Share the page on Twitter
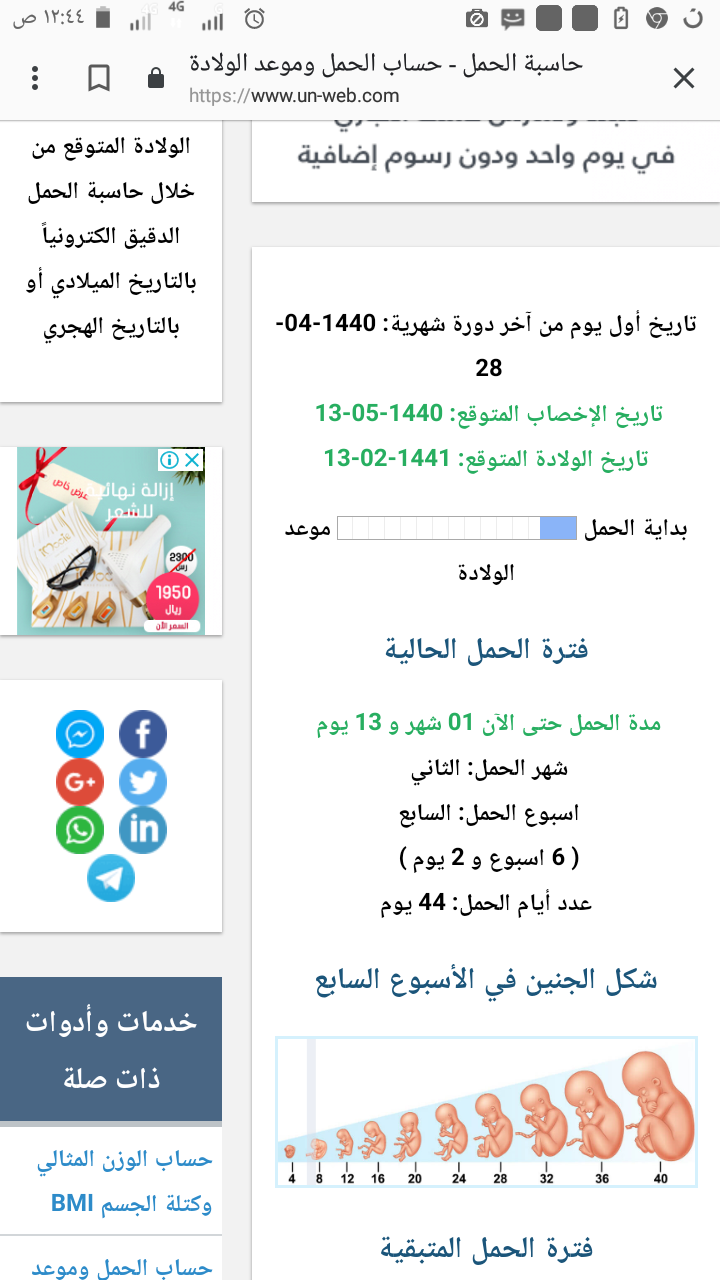720x1280 pixels. pyautogui.click(x=143, y=782)
